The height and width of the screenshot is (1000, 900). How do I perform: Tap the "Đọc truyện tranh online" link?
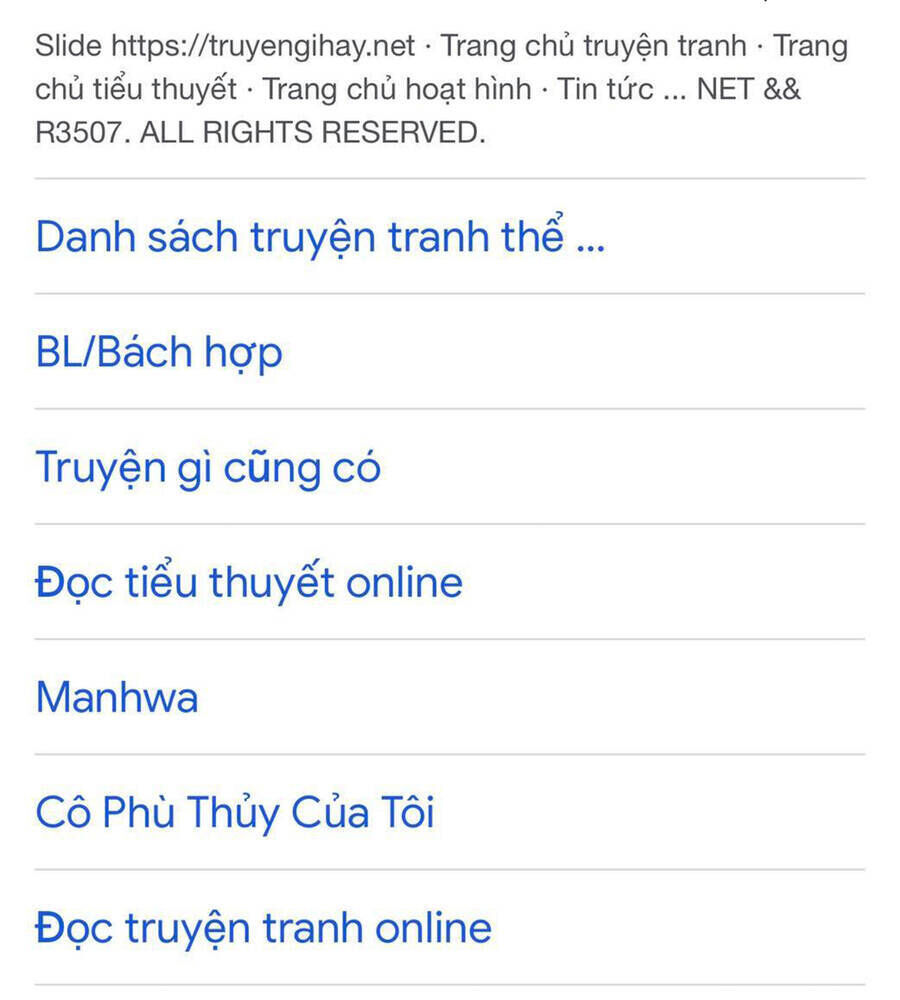(263, 927)
